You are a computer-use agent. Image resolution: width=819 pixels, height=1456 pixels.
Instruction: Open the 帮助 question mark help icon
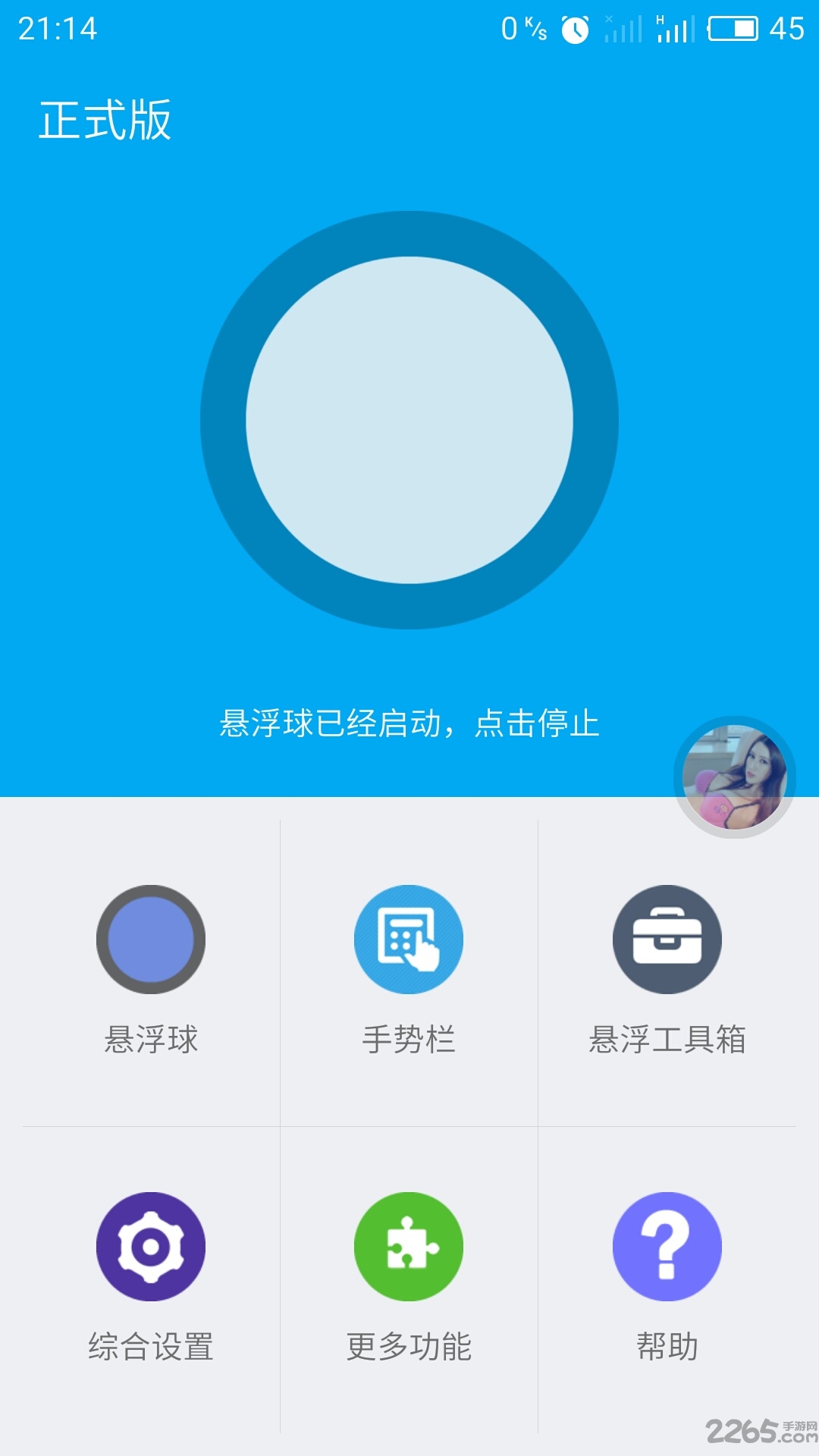pos(666,1247)
